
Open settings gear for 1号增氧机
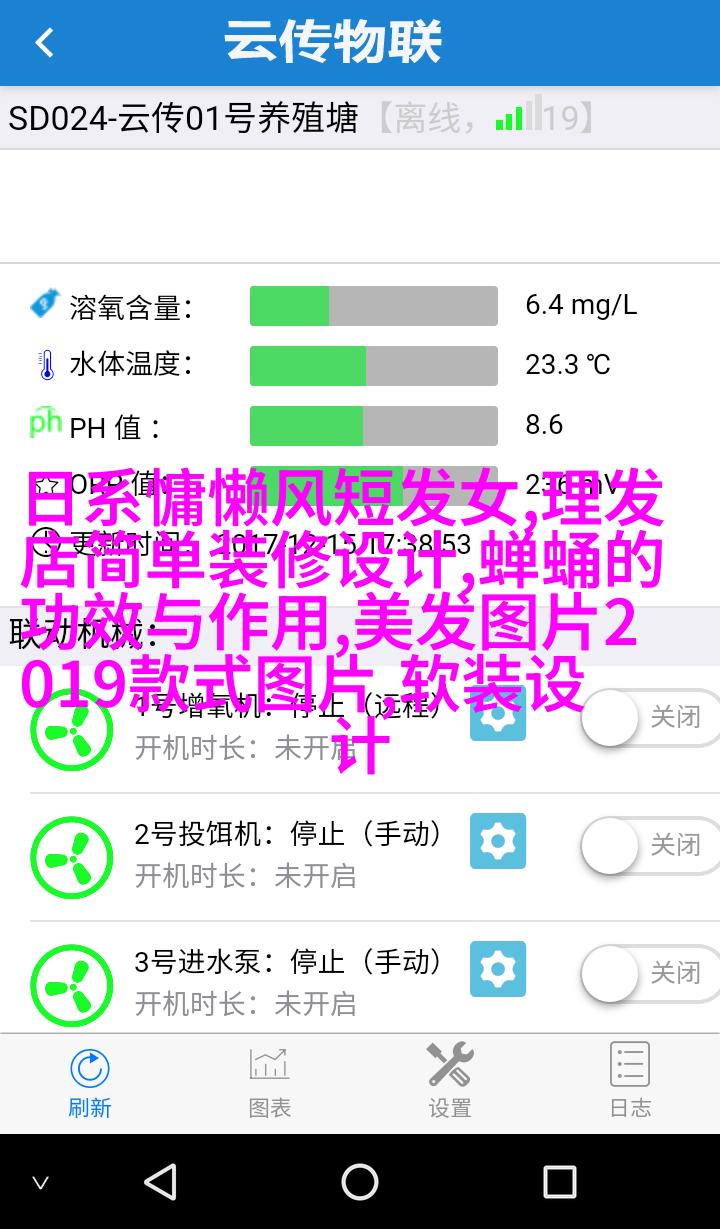point(498,714)
